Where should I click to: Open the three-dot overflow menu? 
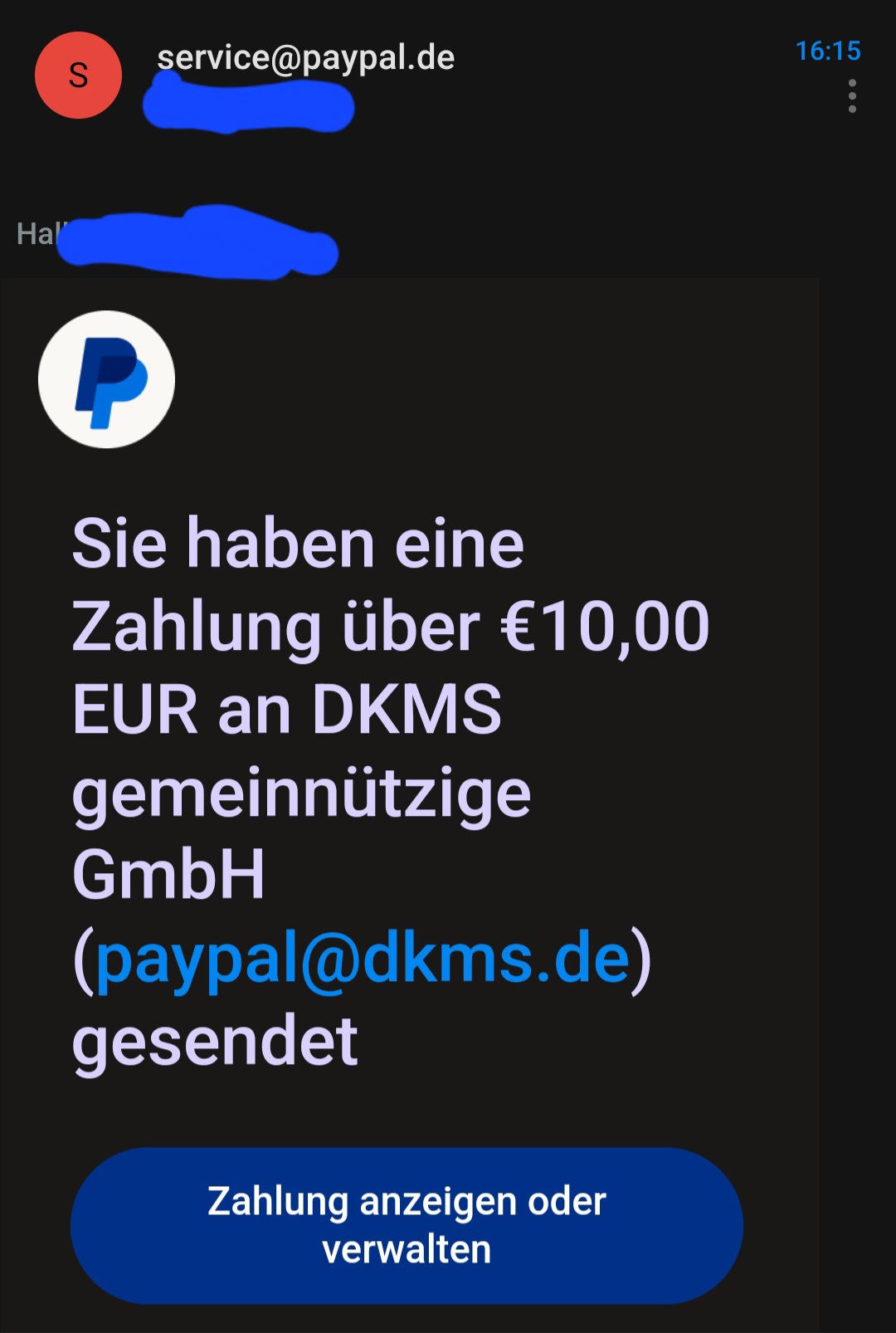(x=852, y=96)
